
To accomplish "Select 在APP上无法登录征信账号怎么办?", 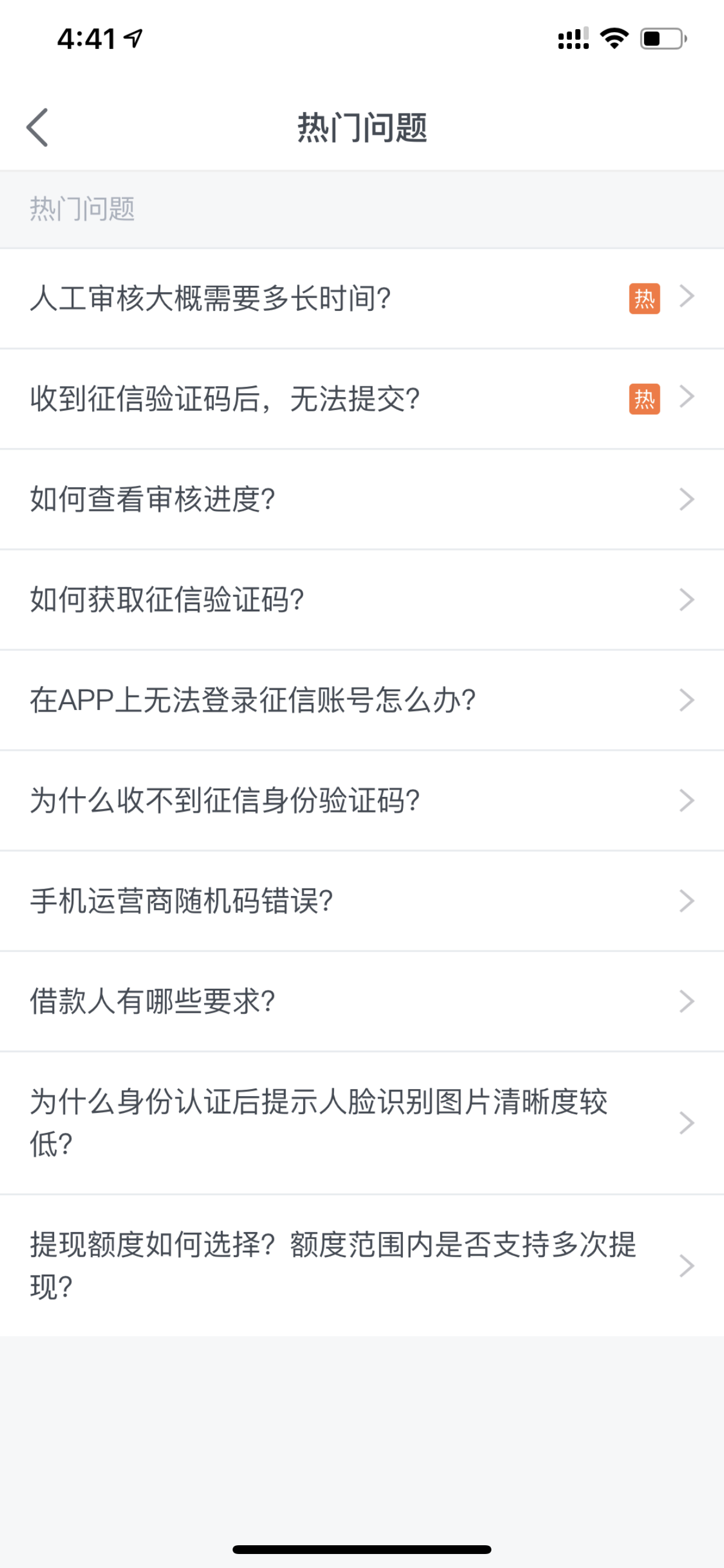I will pos(362,700).
